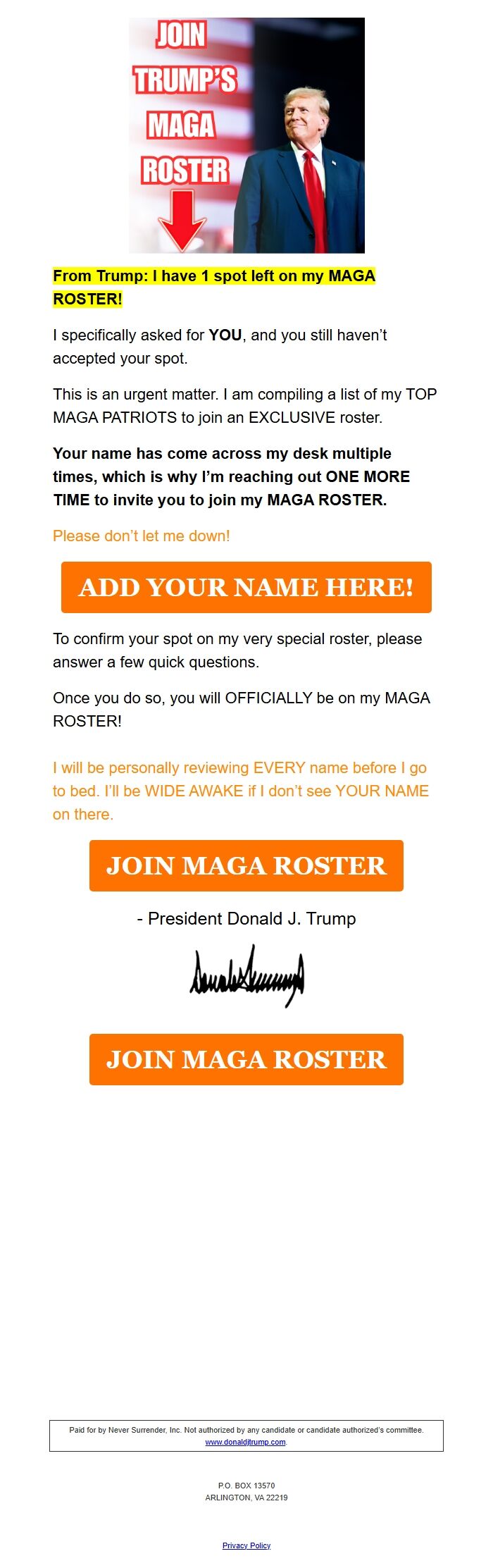The image size is (493, 1568).
Task: Open the Privacy Policy link
Action: 246,1545
